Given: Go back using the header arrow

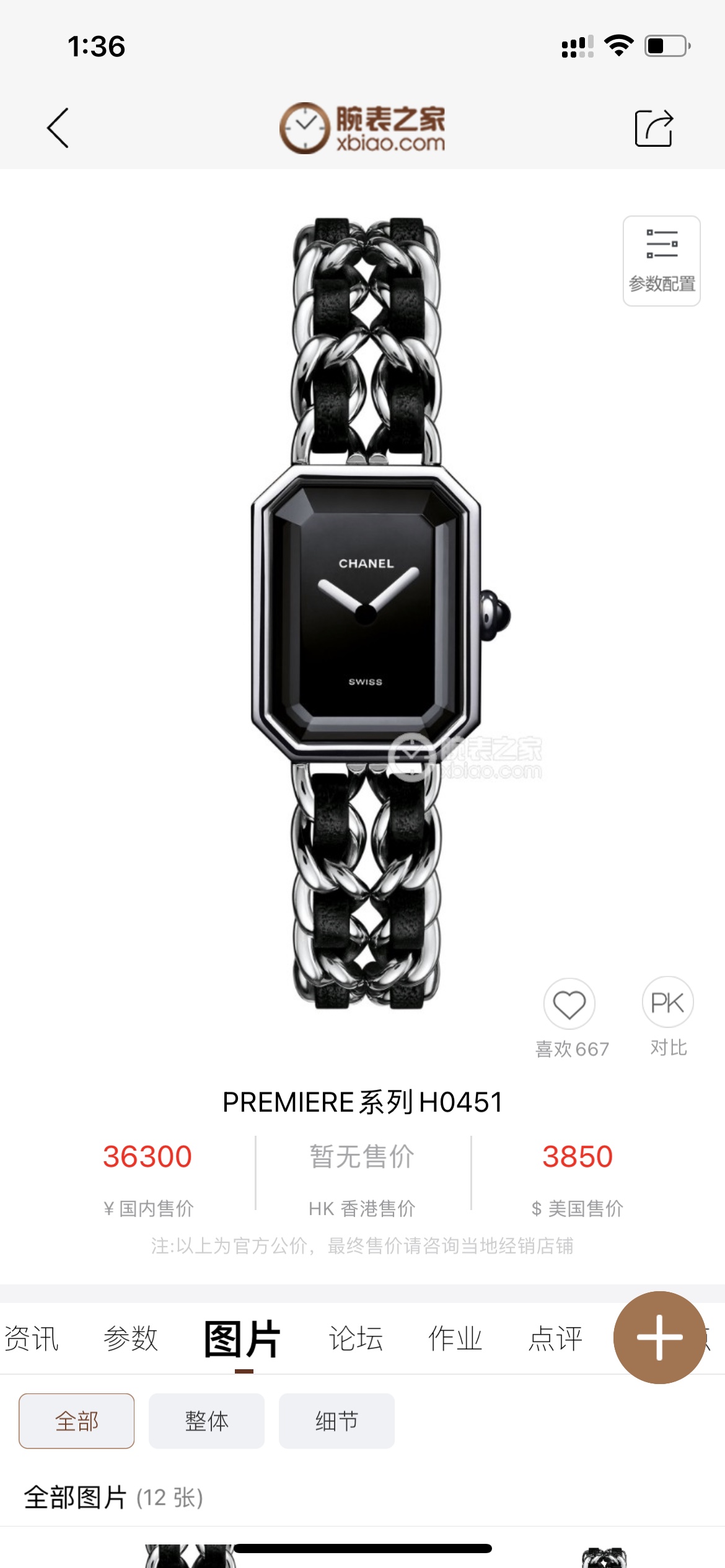Looking at the screenshot, I should pos(58,128).
